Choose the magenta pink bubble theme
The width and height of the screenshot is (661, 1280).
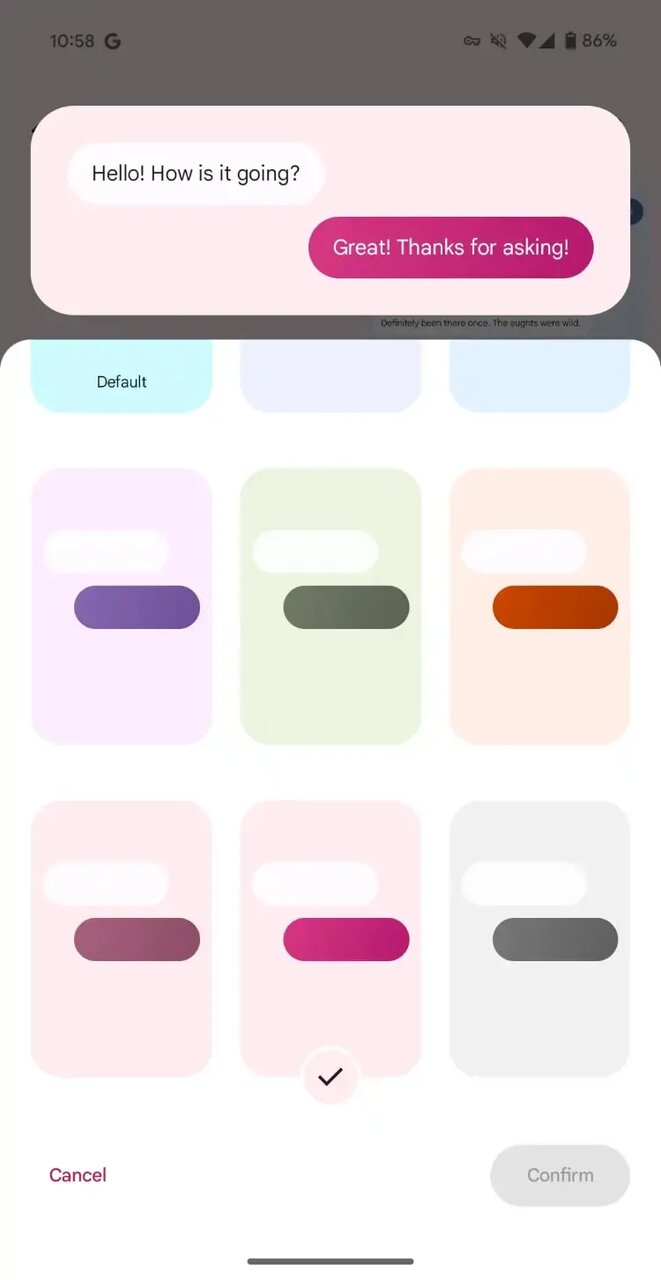click(x=330, y=937)
